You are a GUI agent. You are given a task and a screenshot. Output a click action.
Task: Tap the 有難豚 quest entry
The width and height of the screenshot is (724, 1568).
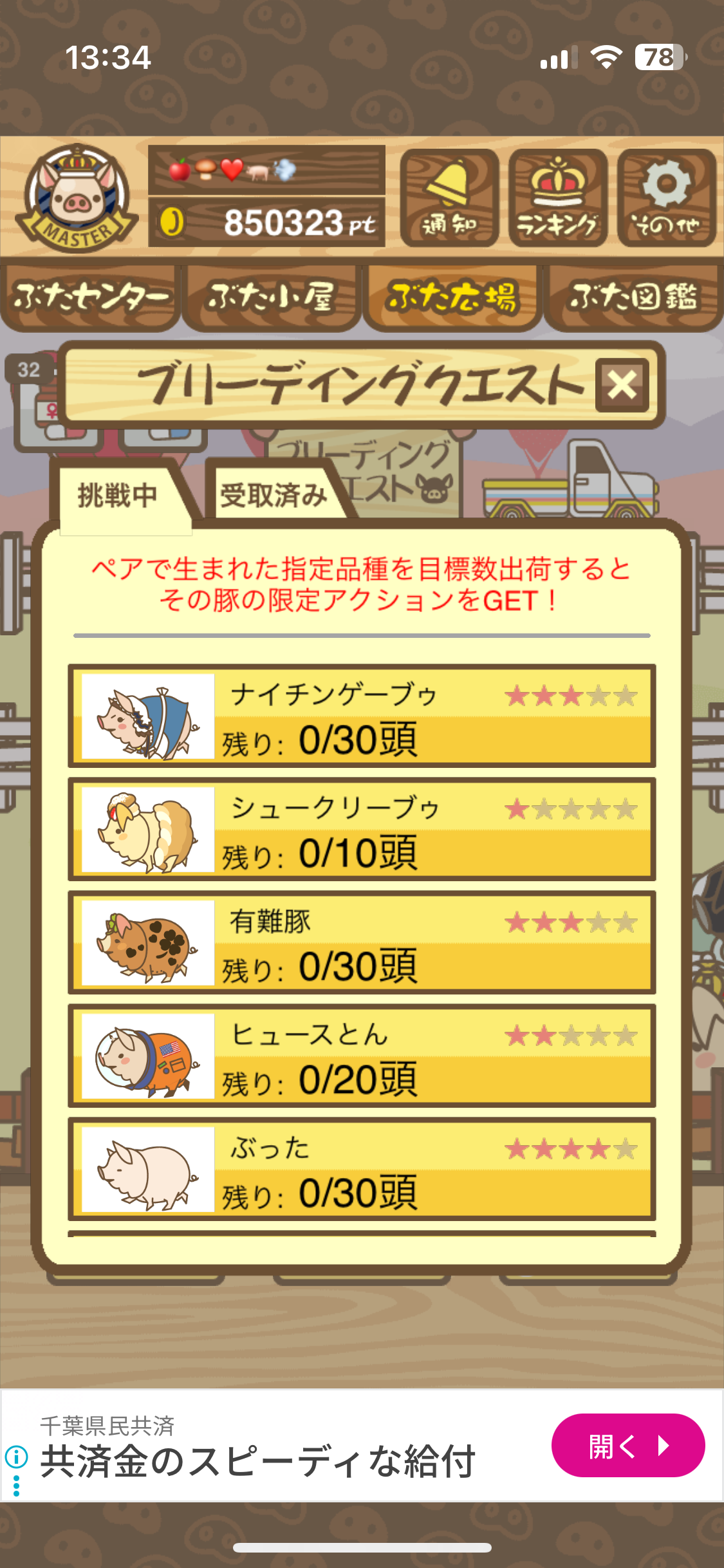[x=362, y=942]
